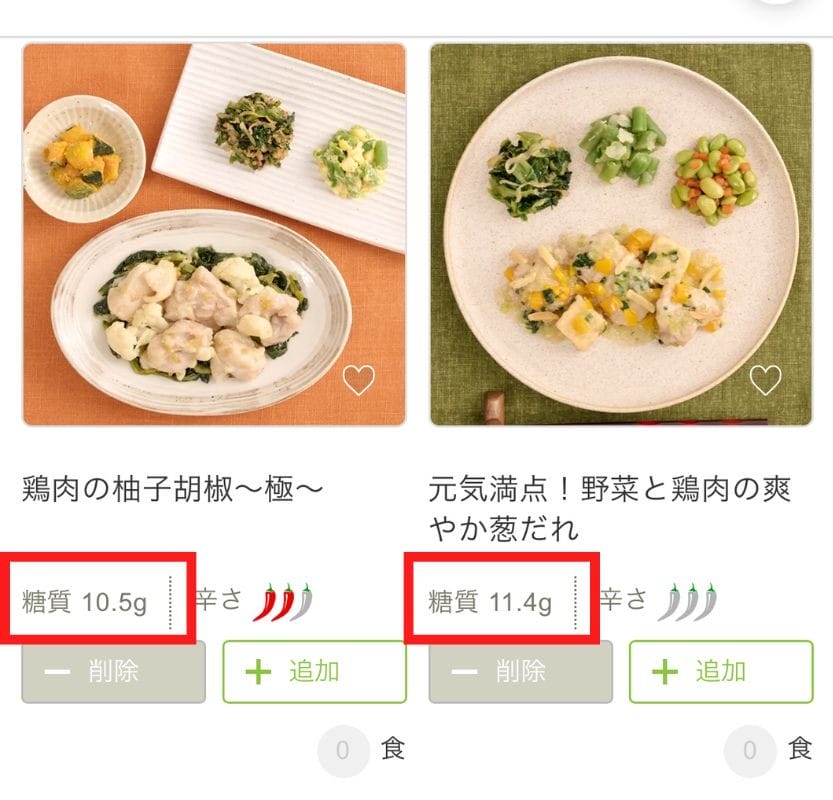
Task: Remove 鶏肉の柚子胡椒〜極〜 with 削除
Action: [x=114, y=672]
